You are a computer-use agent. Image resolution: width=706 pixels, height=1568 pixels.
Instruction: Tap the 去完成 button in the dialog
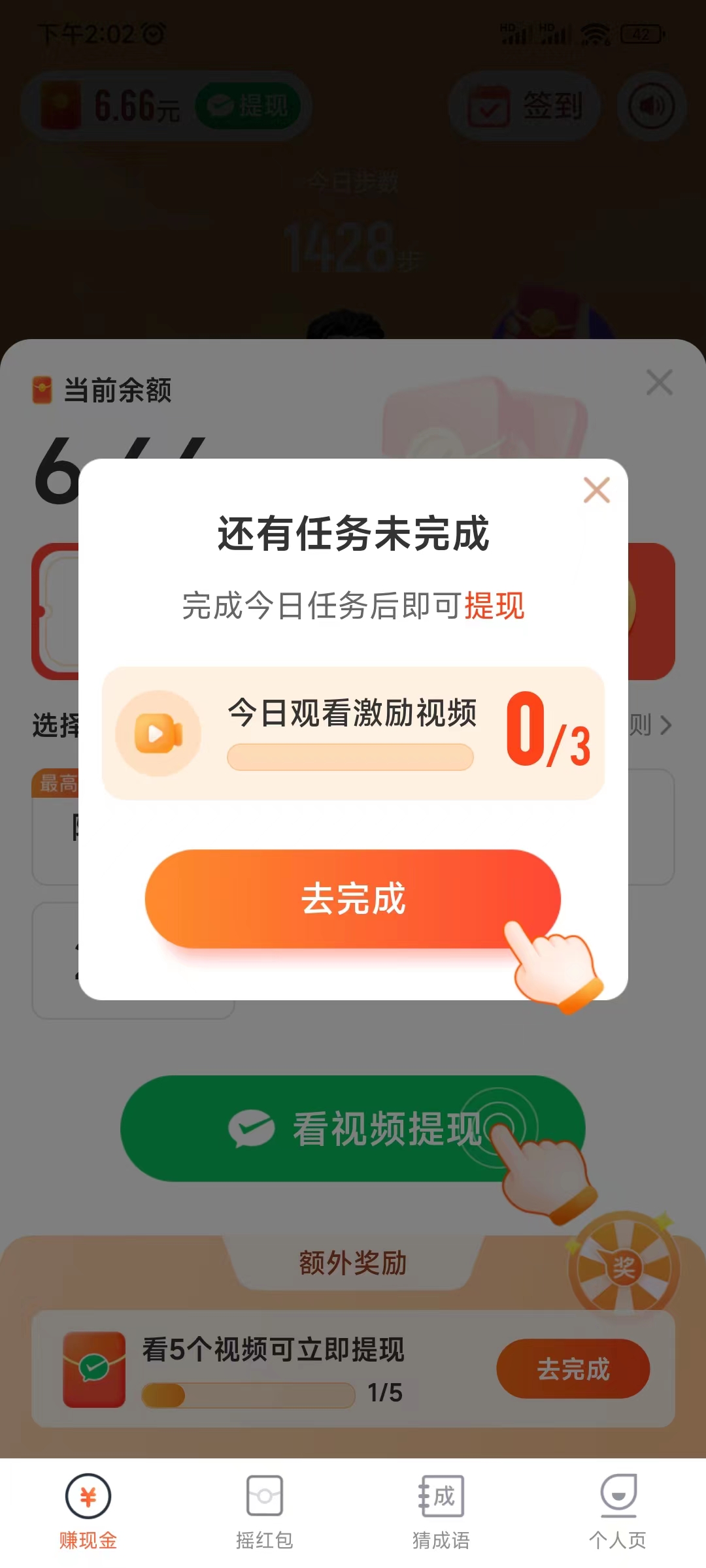tap(353, 900)
